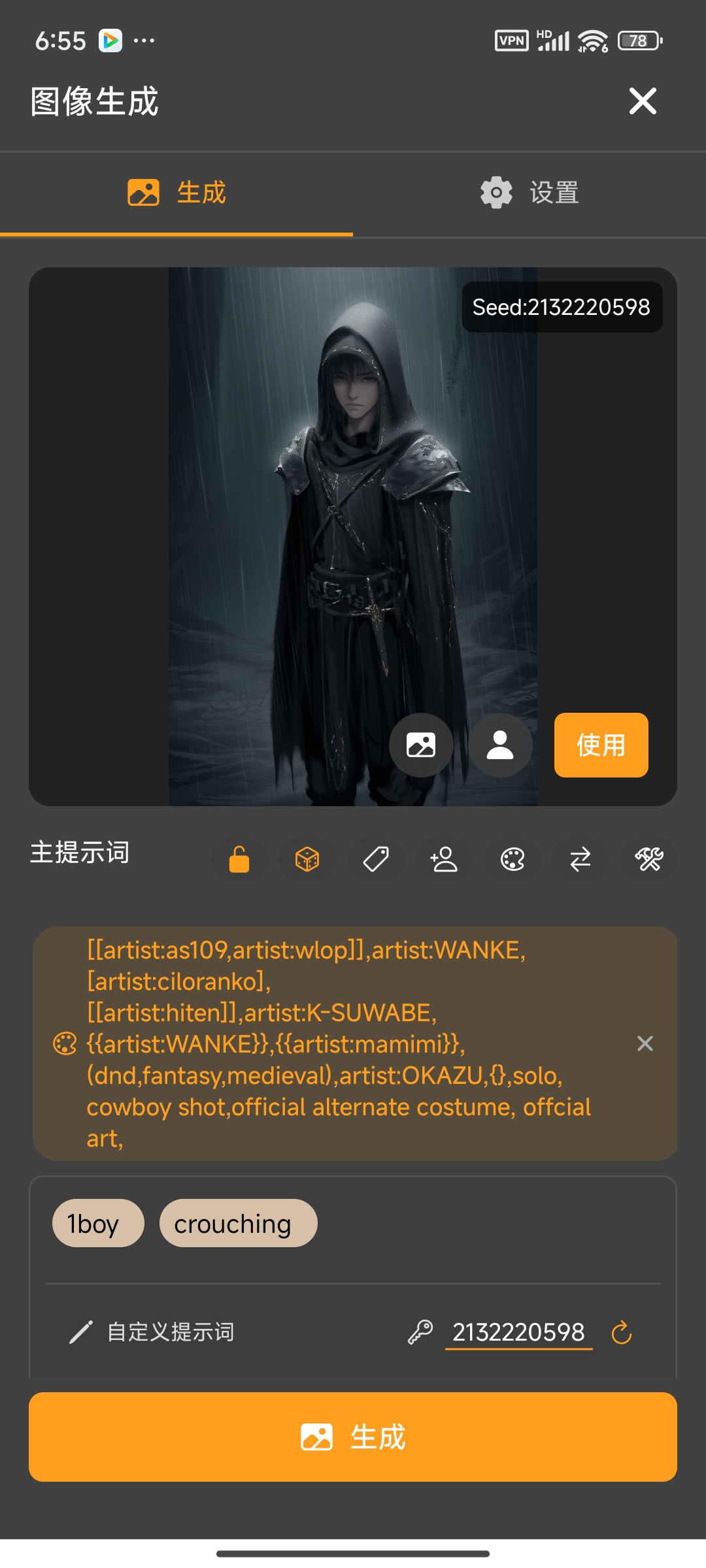Click the person icon on the preview
Screen dimensions: 706x1568
click(x=500, y=745)
